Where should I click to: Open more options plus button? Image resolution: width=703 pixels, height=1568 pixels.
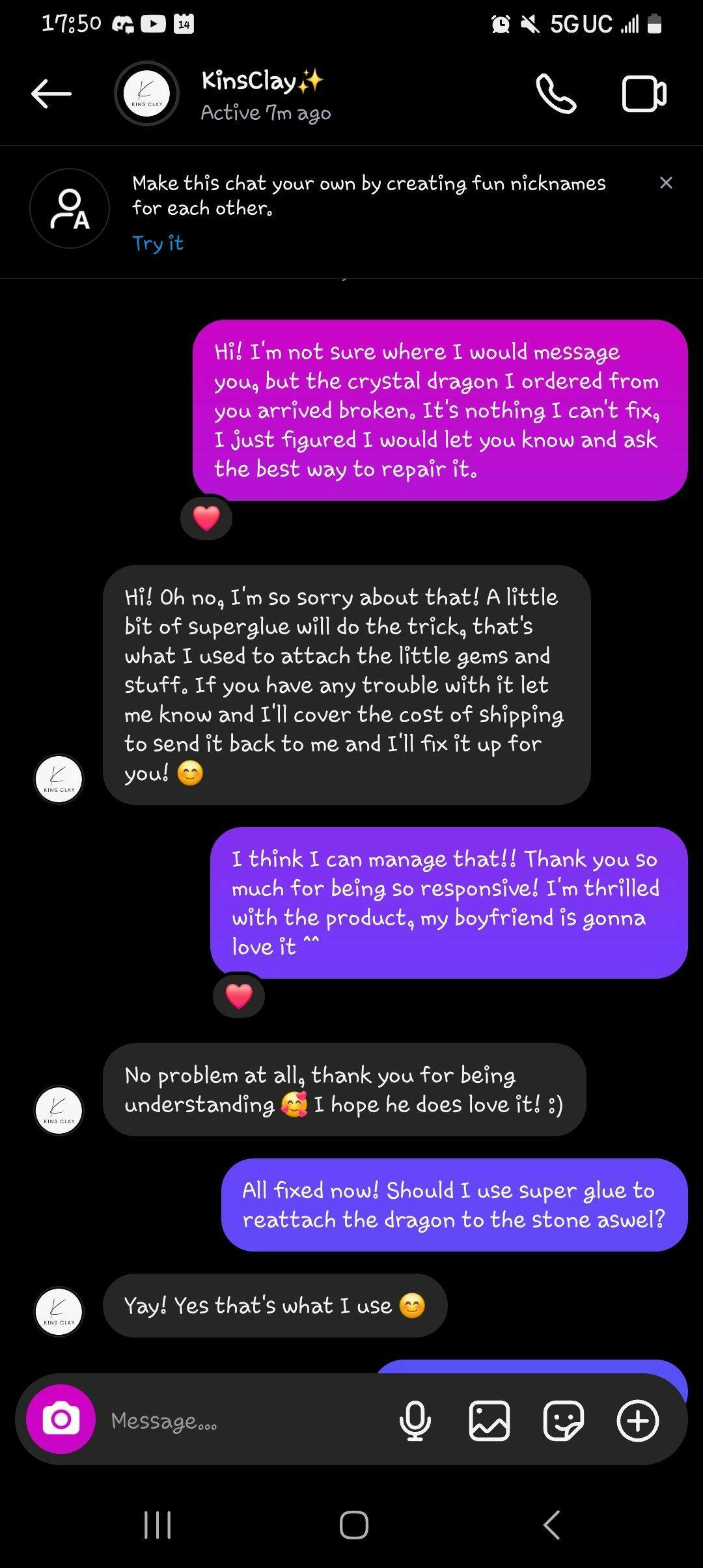pos(637,1420)
